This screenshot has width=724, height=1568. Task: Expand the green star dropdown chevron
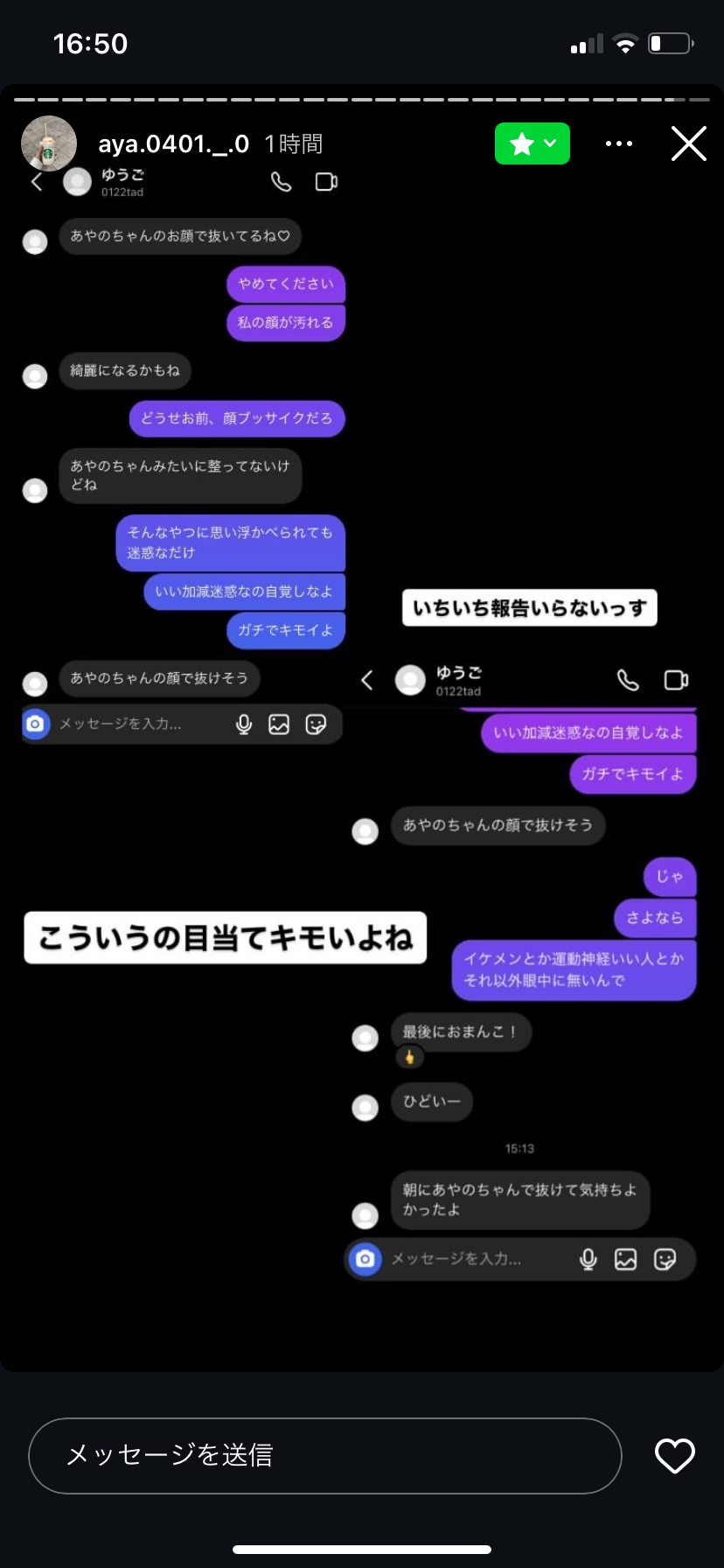click(549, 143)
